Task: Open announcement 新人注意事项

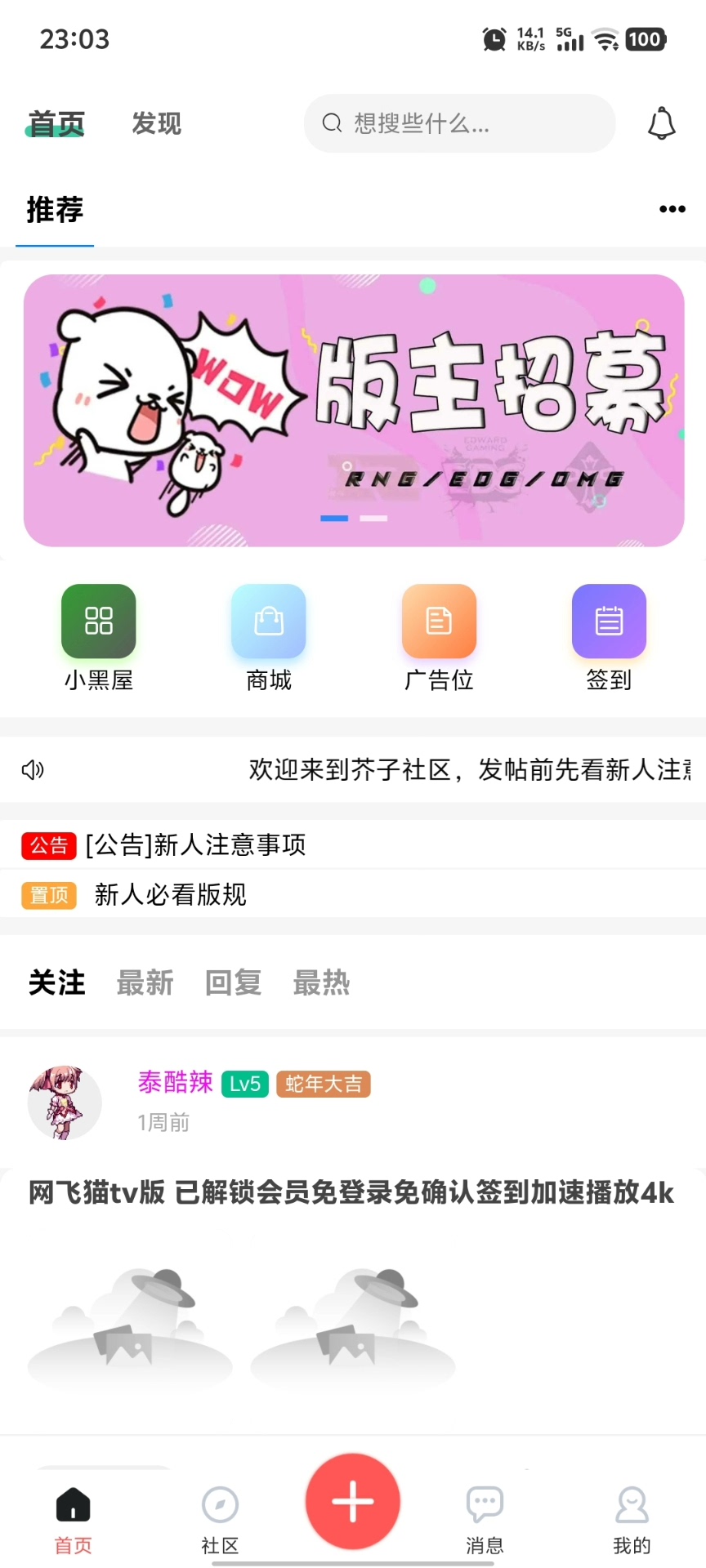Action: [196, 844]
